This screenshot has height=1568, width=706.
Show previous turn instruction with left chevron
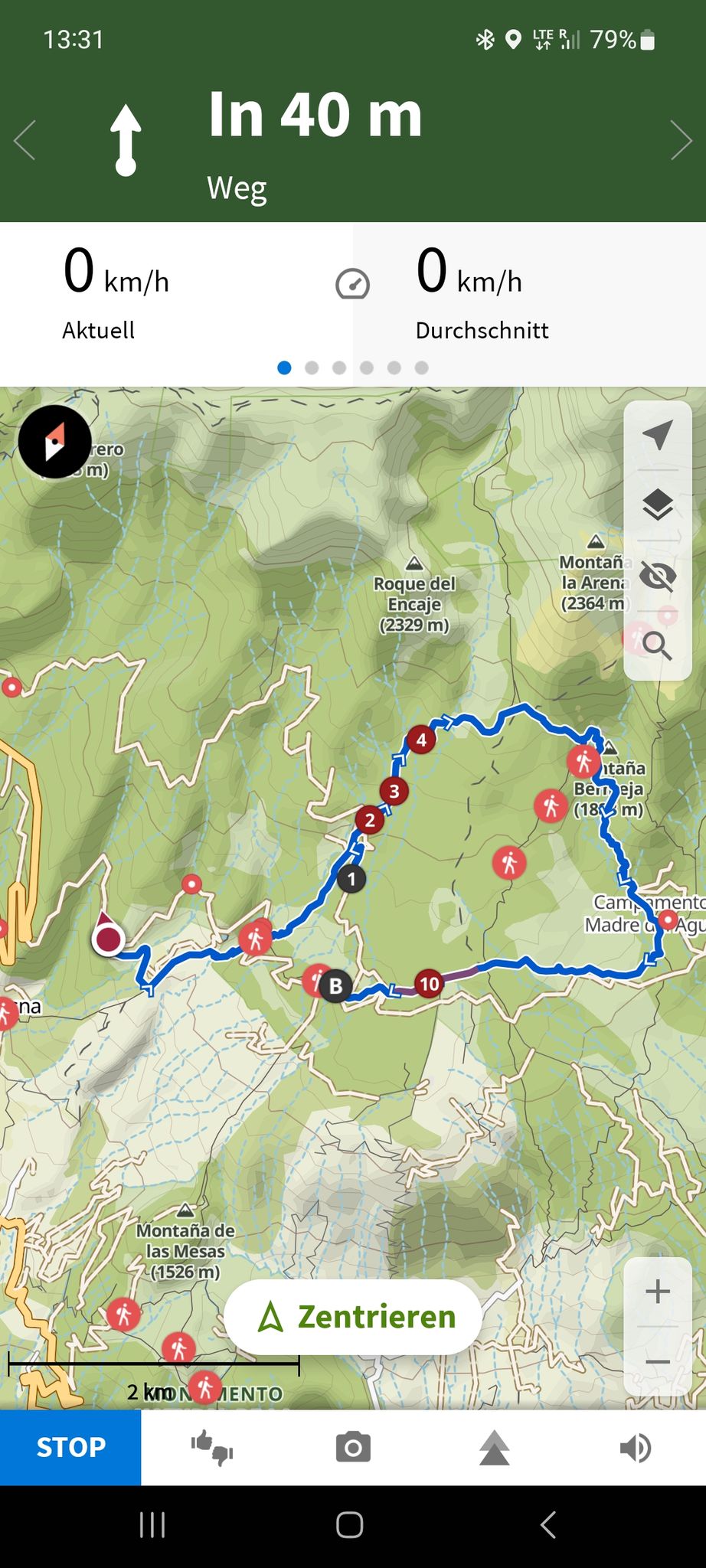25,140
